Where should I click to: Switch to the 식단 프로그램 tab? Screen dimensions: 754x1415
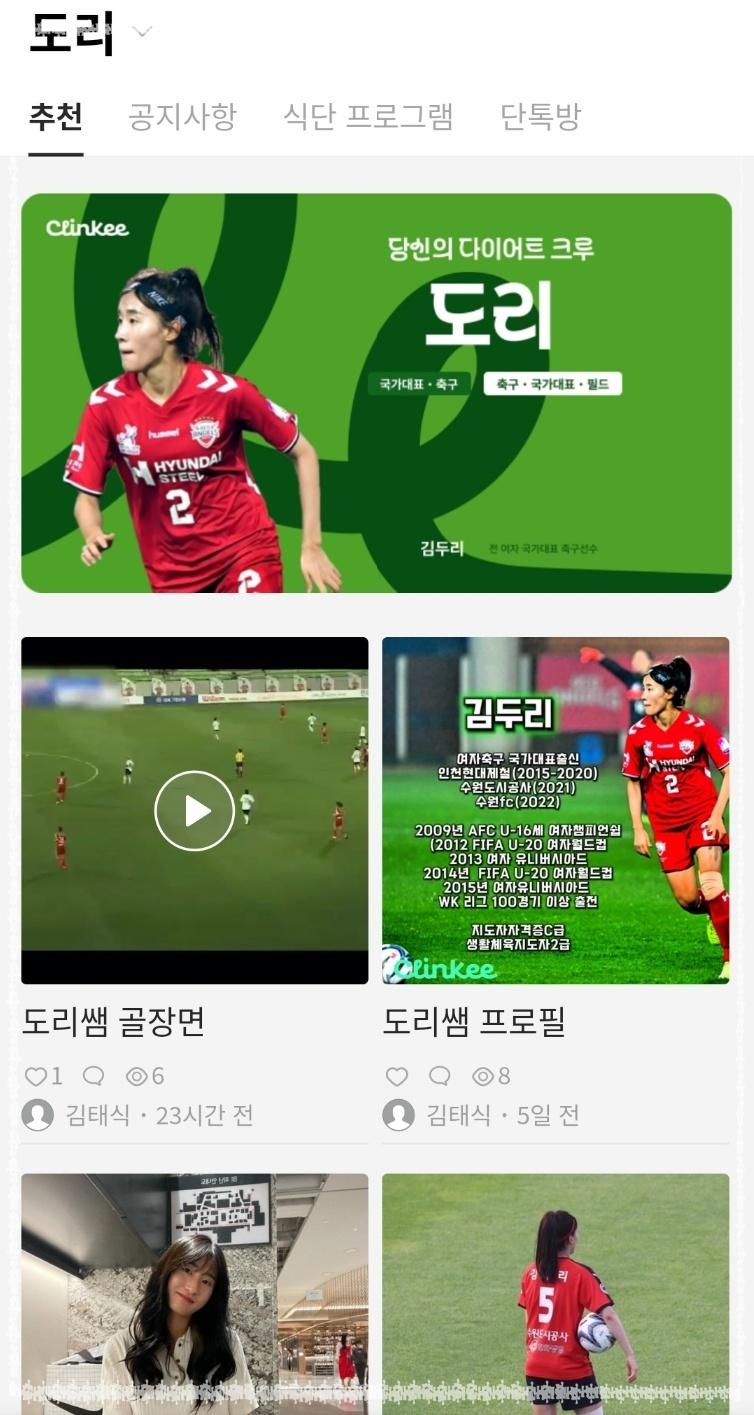368,117
